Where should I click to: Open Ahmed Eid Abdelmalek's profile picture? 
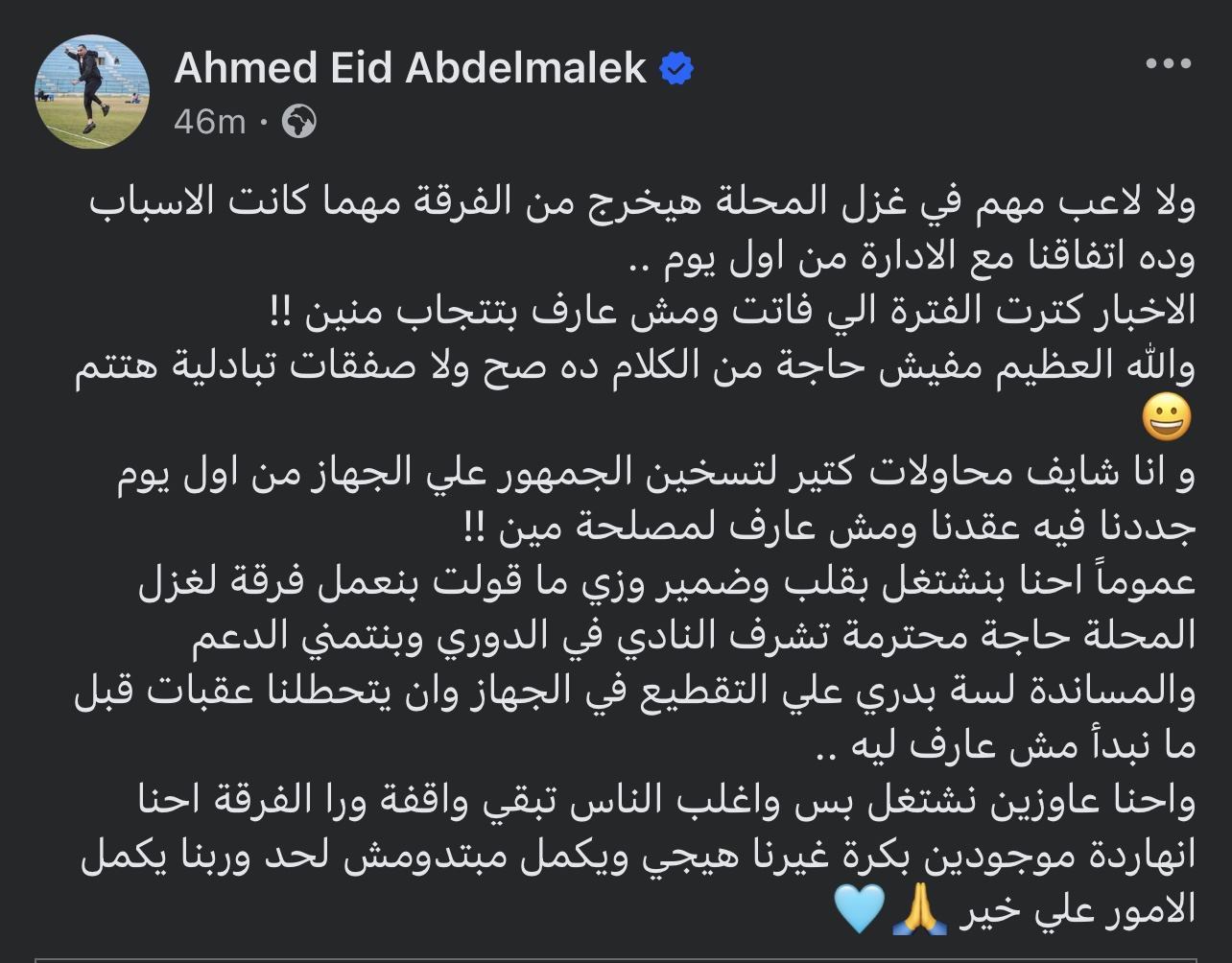(x=92, y=92)
